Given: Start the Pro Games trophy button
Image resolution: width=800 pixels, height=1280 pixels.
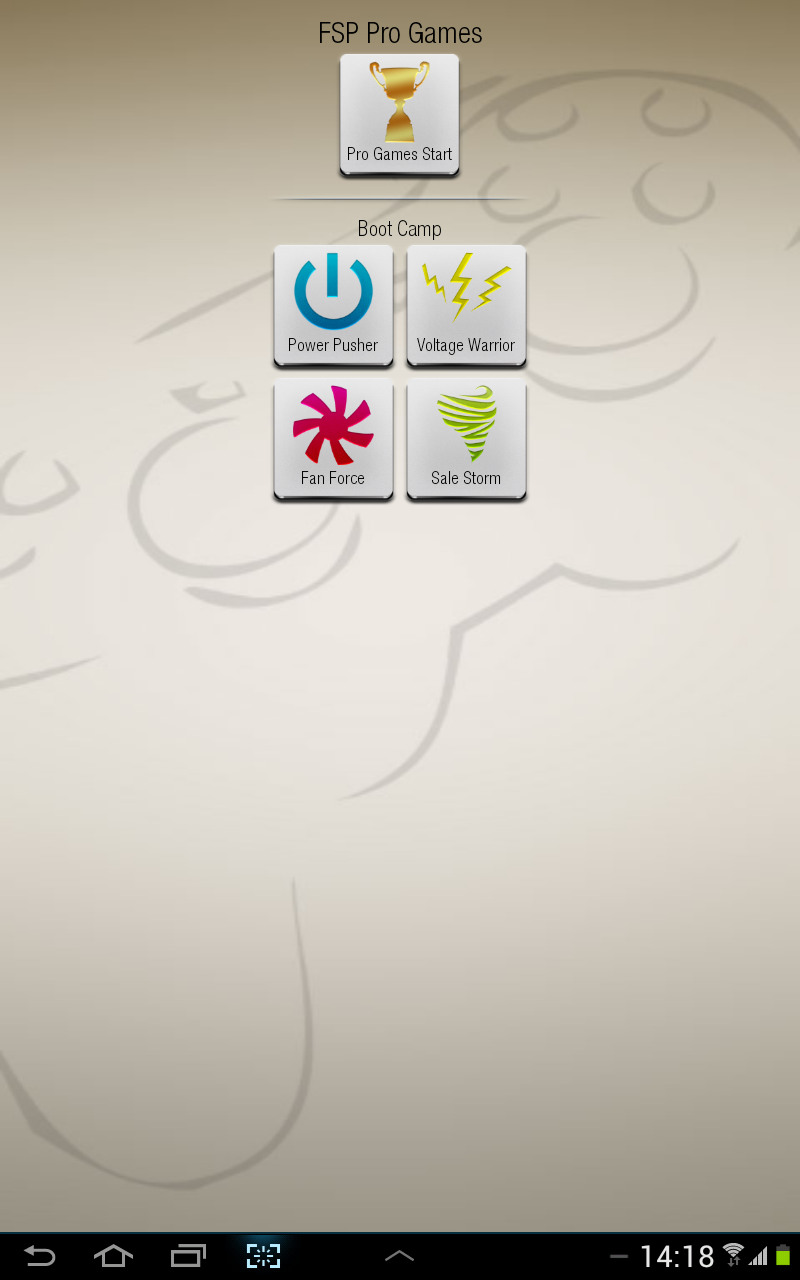Looking at the screenshot, I should (399, 114).
